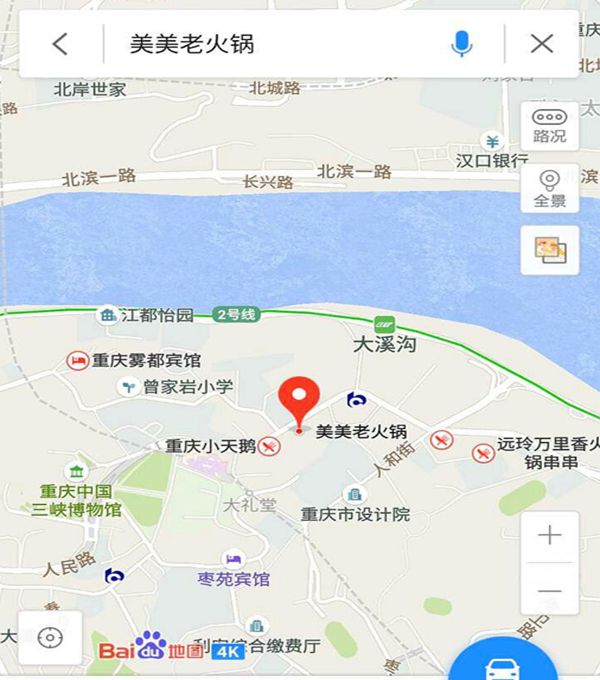This screenshot has width=600, height=680.
Task: Open the 重庆小天鹅 restaurant marker
Action: click(x=268, y=447)
